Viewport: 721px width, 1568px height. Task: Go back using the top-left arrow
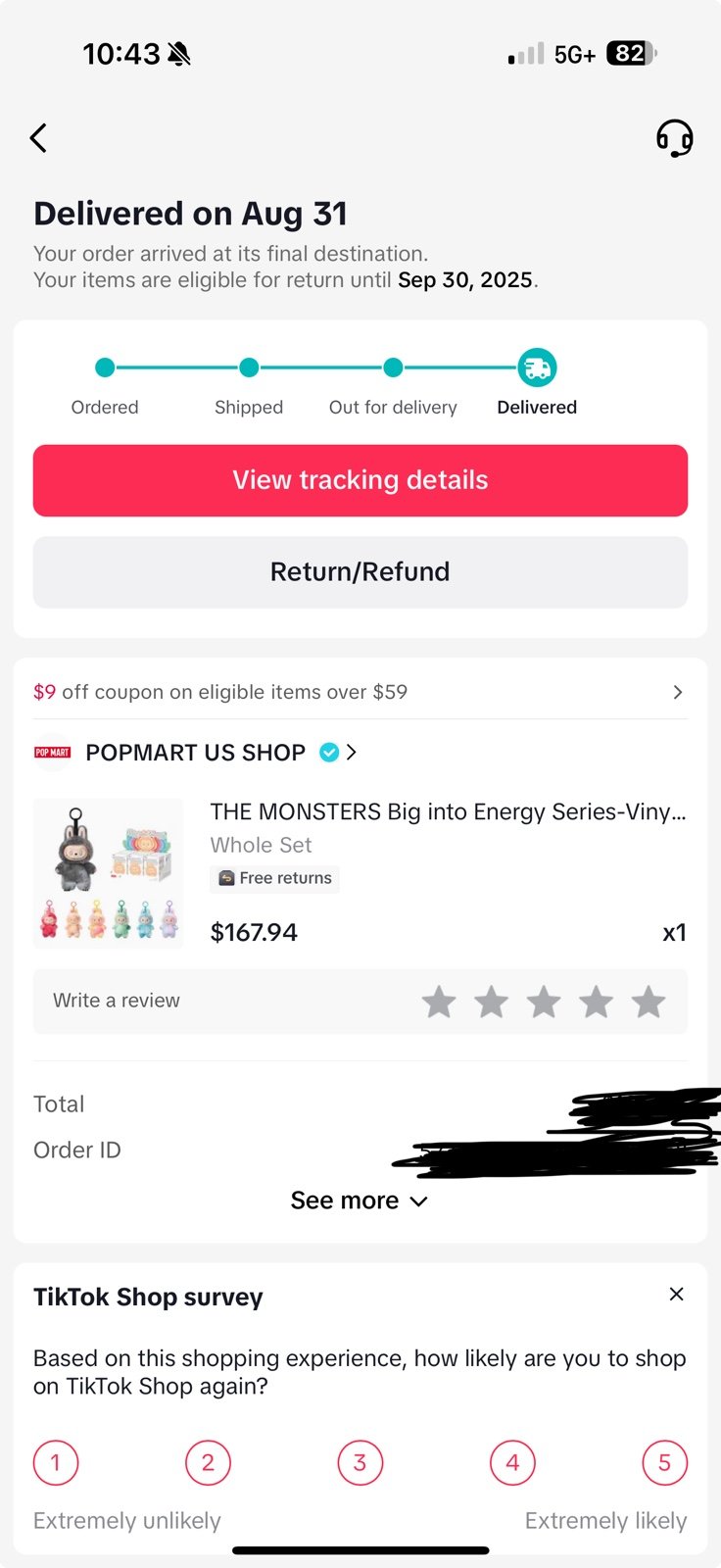coord(39,138)
